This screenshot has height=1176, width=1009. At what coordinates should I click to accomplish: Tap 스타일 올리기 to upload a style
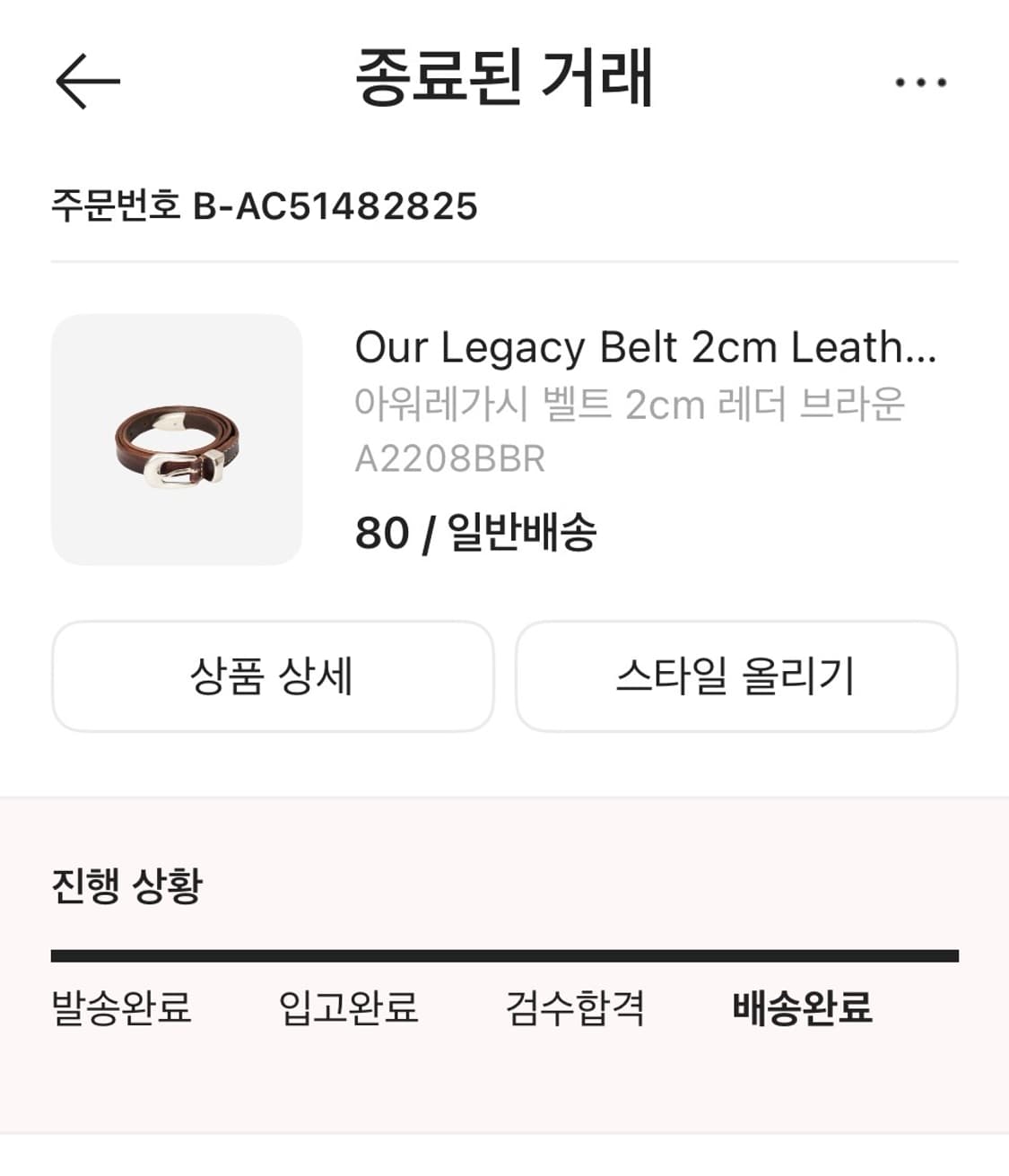pyautogui.click(x=735, y=677)
